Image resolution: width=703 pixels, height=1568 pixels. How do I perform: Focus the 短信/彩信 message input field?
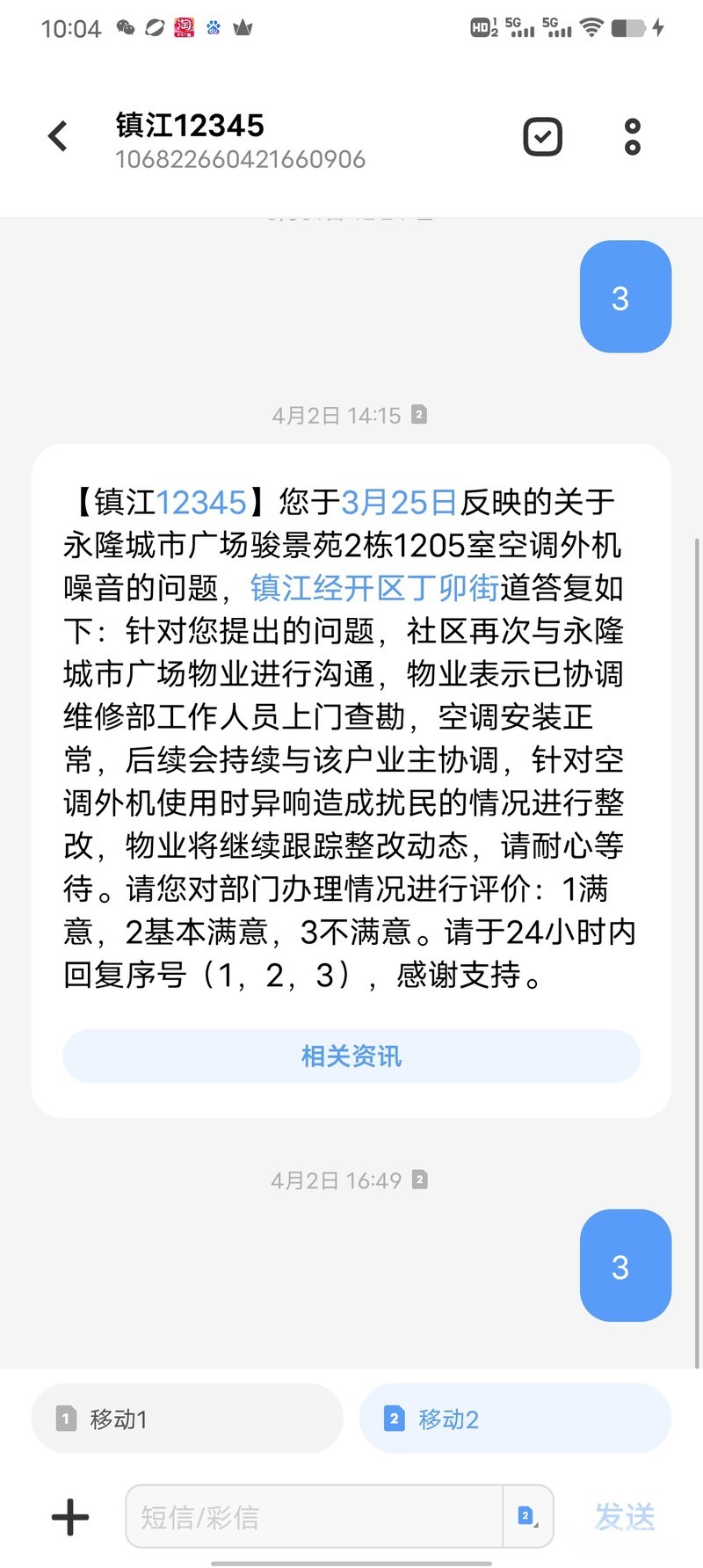click(315, 1516)
